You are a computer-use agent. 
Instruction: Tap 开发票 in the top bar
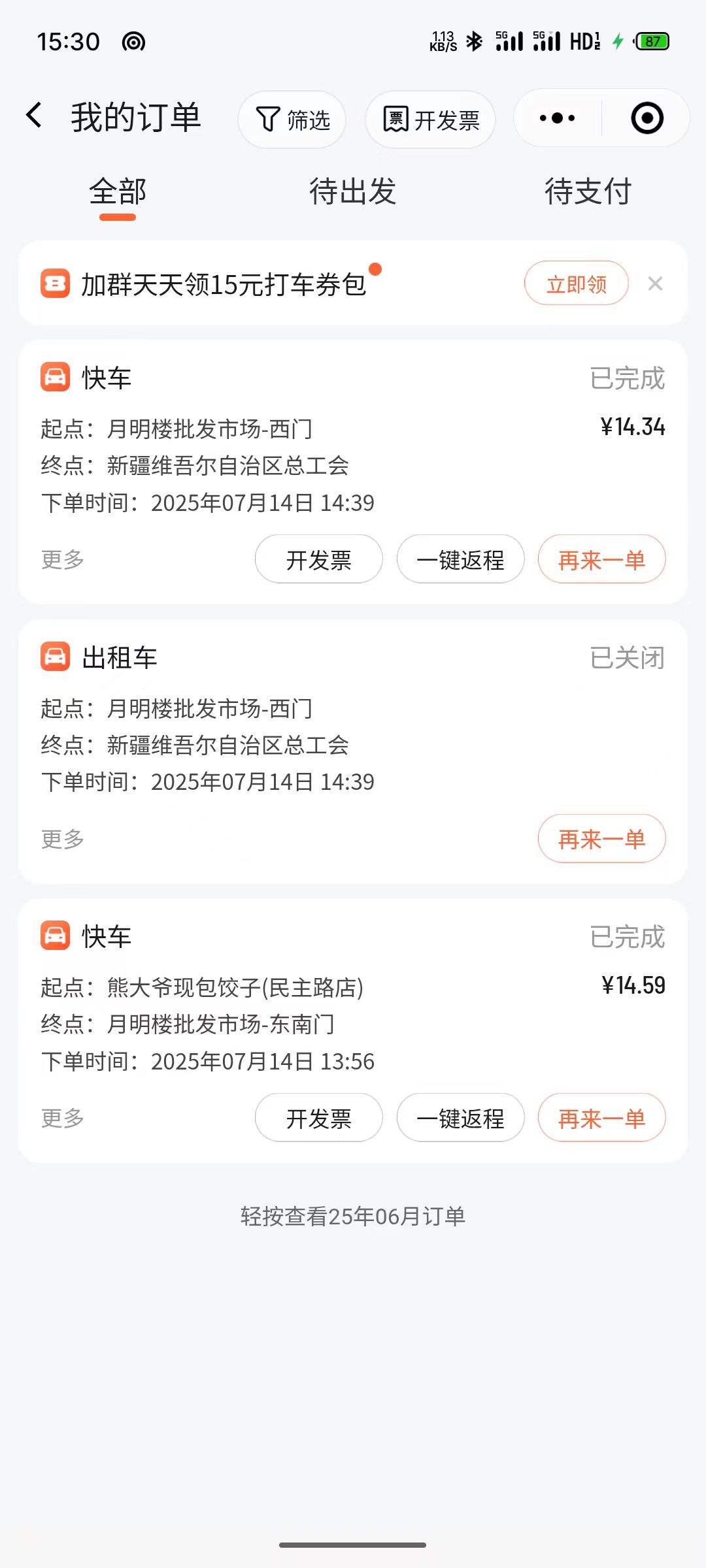(x=431, y=120)
